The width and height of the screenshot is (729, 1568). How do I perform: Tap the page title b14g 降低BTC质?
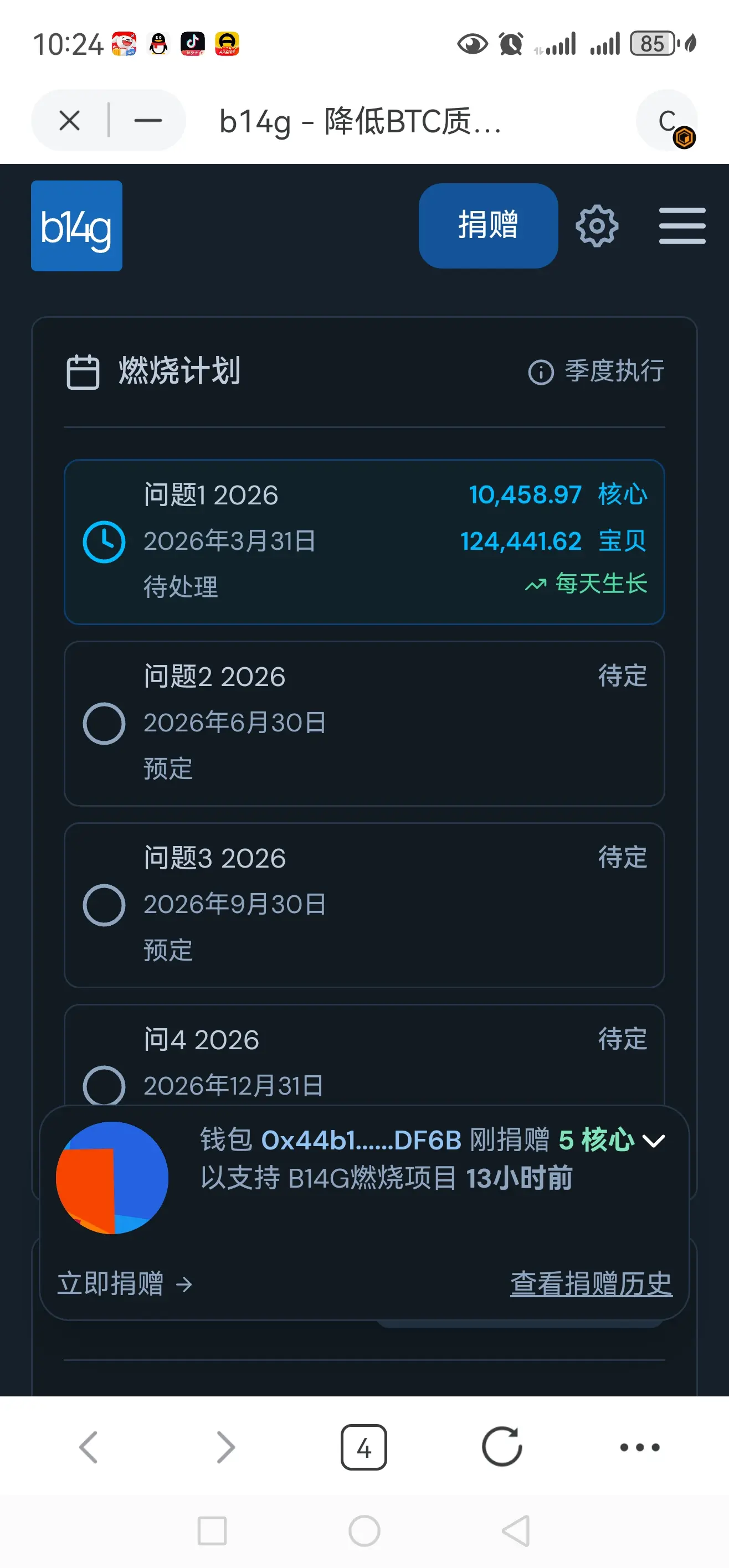360,122
